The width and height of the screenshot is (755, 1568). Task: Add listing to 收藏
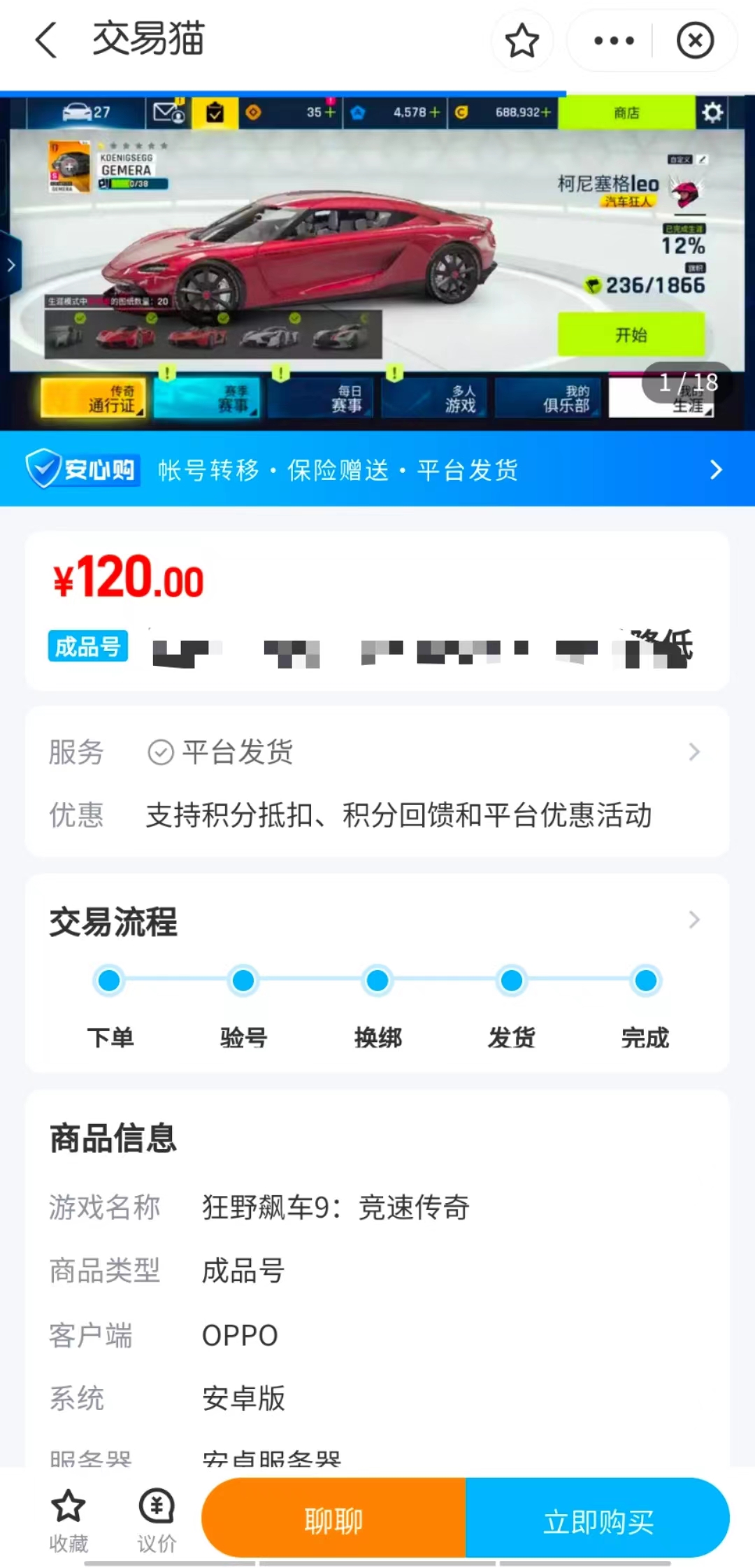point(69,1519)
